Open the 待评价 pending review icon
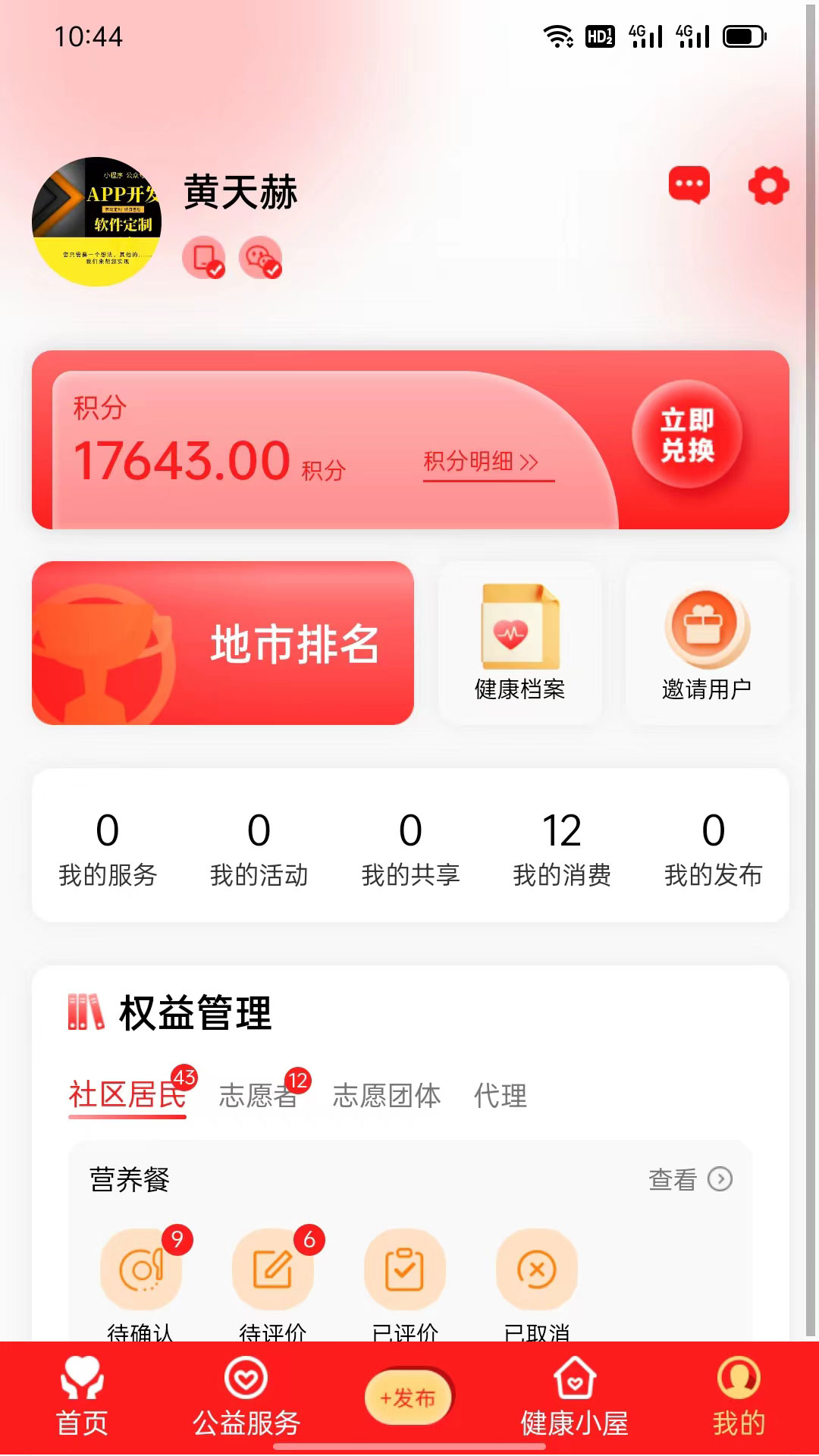 pos(272,1270)
